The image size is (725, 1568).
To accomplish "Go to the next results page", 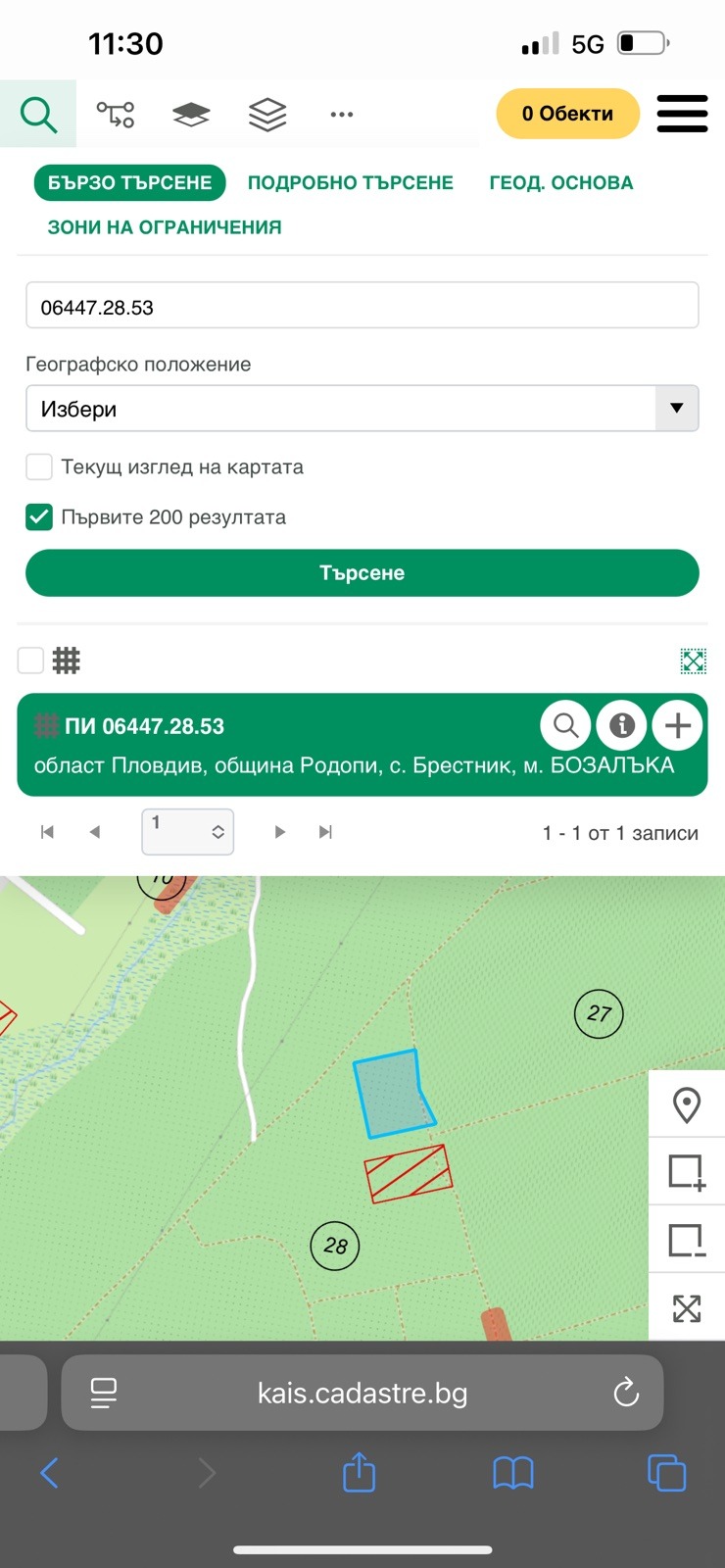I will click(280, 832).
